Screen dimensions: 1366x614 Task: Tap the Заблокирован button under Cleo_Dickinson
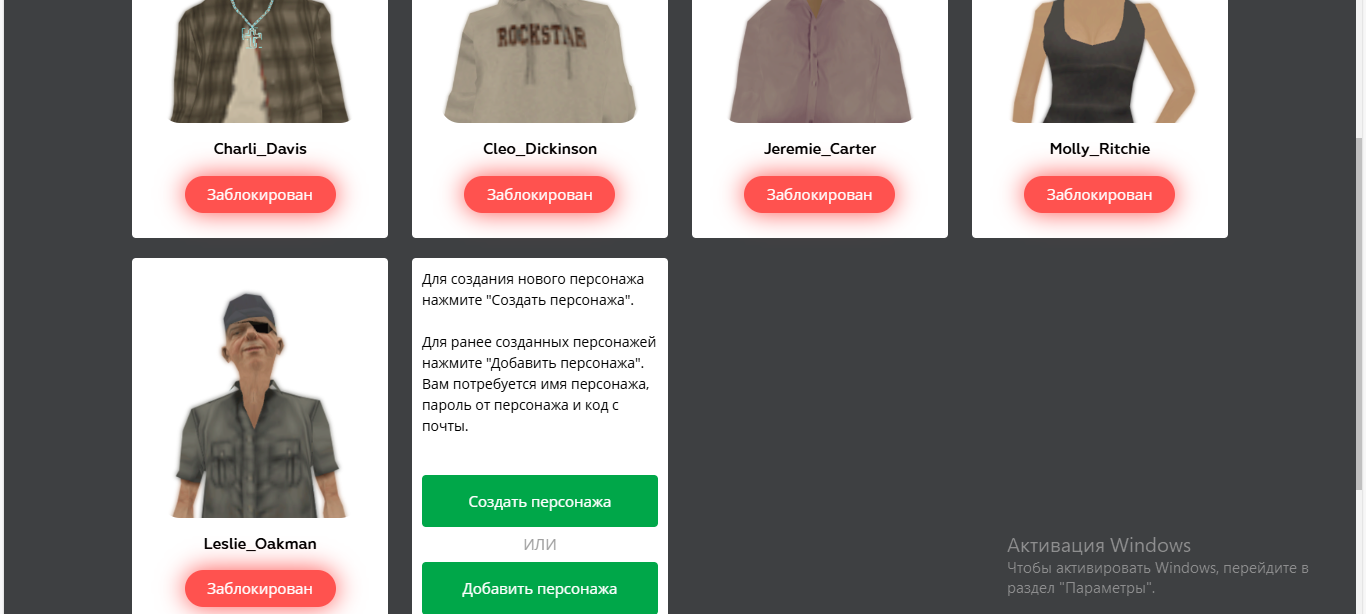(540, 195)
